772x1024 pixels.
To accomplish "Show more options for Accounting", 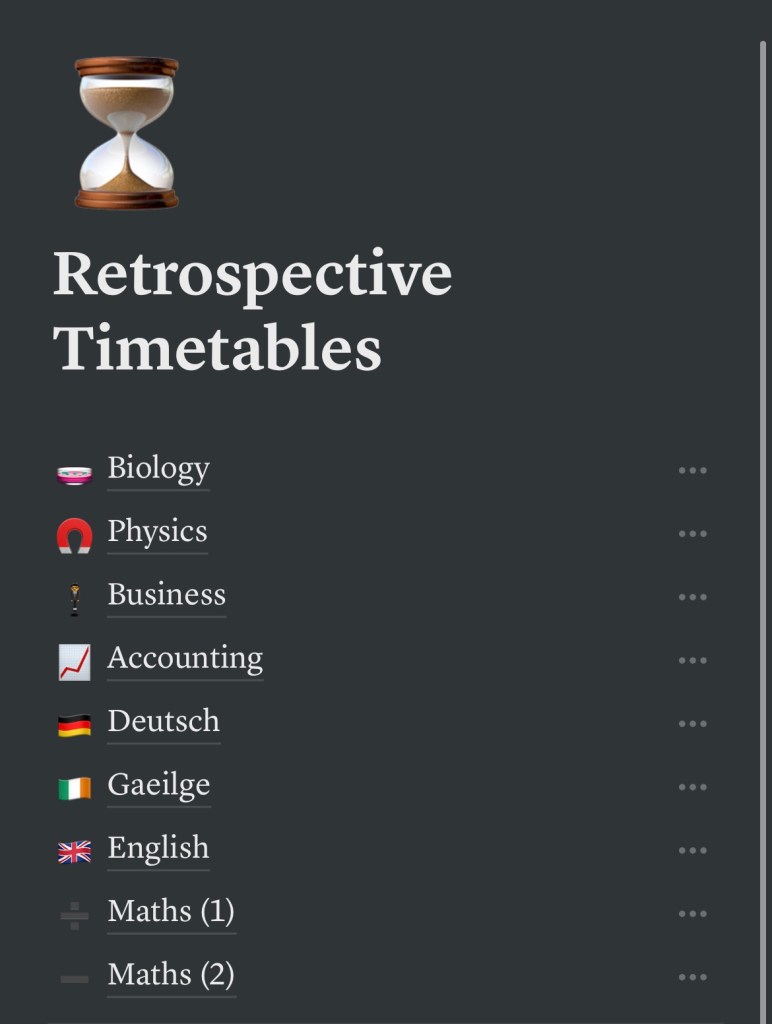I will click(692, 660).
